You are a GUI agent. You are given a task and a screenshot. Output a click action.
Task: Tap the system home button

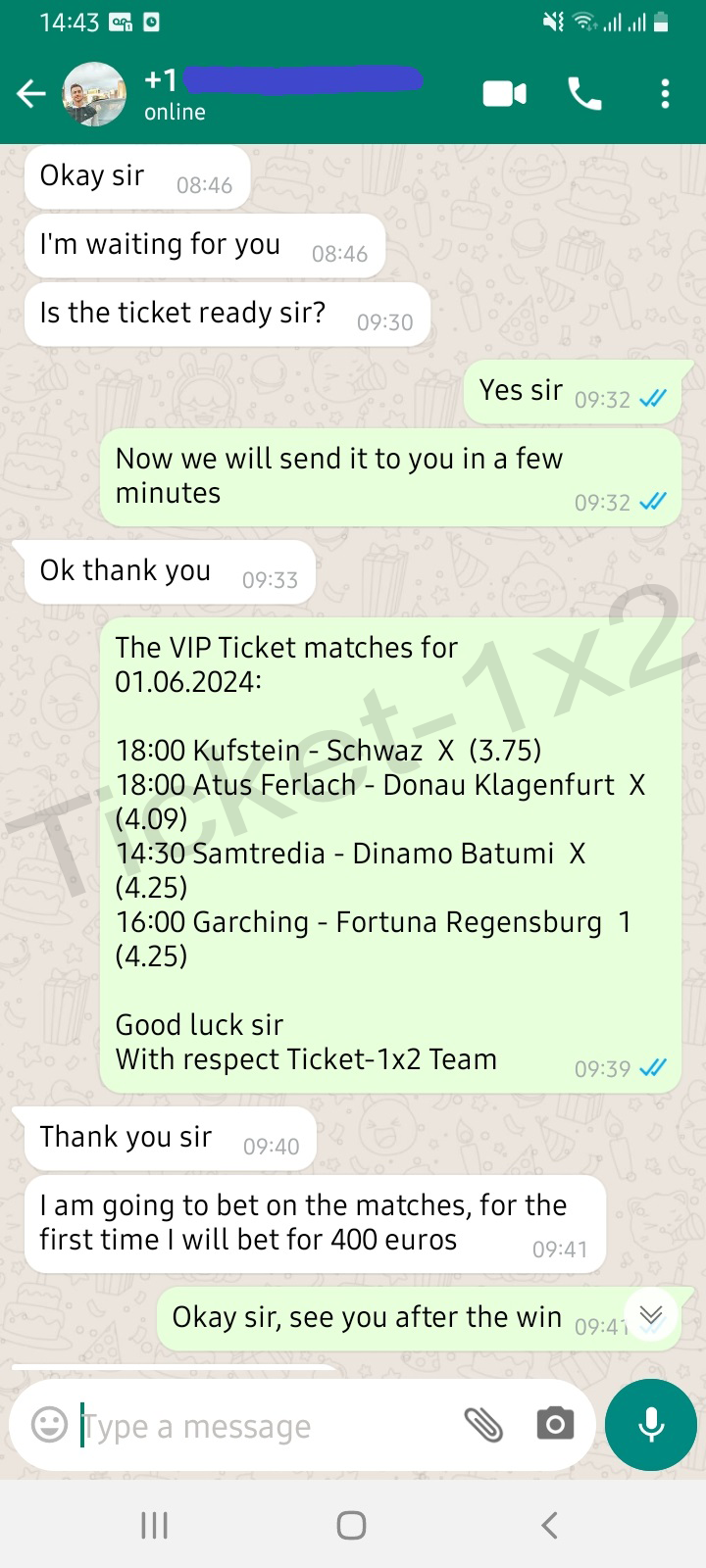click(x=351, y=1525)
